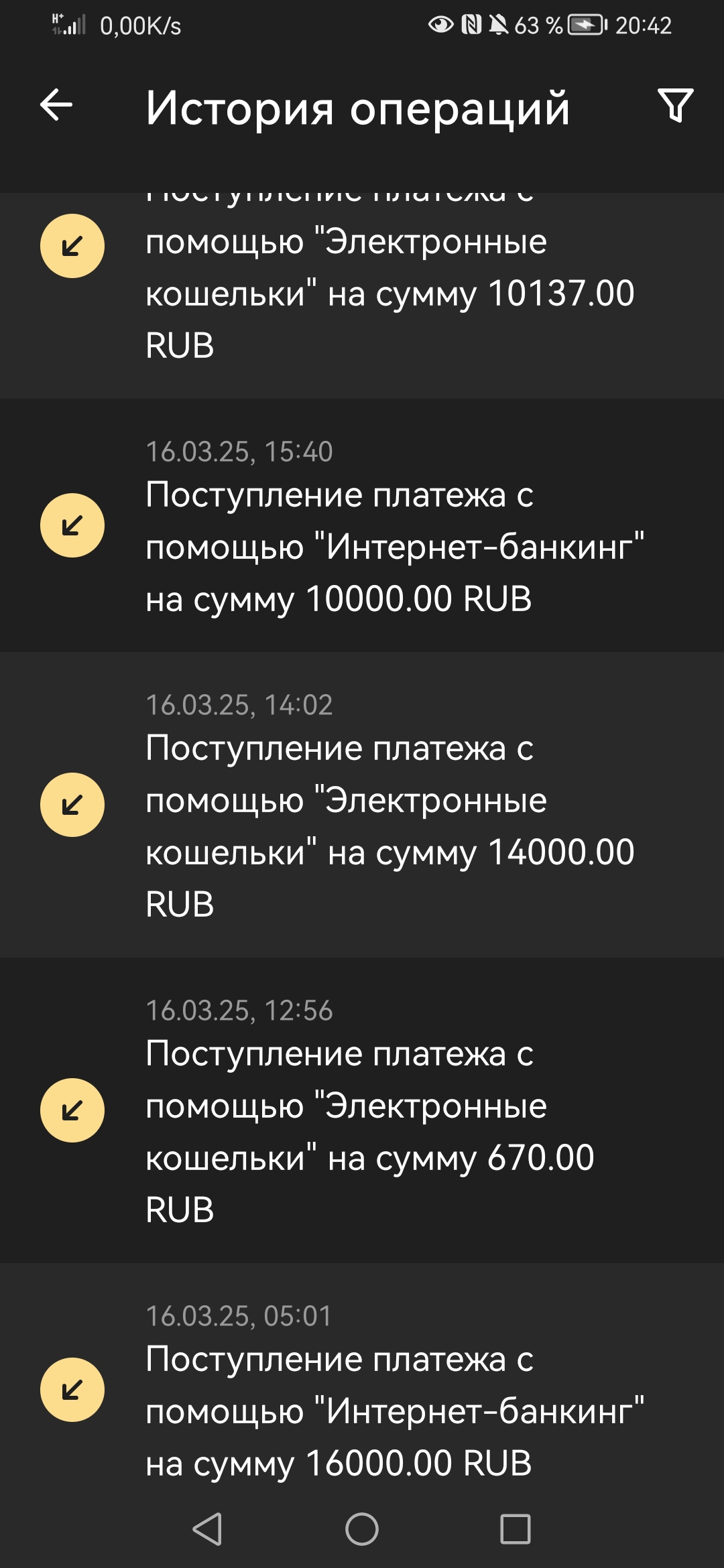The width and height of the screenshot is (724, 1568).
Task: Go back from the operations history
Action: (x=56, y=106)
